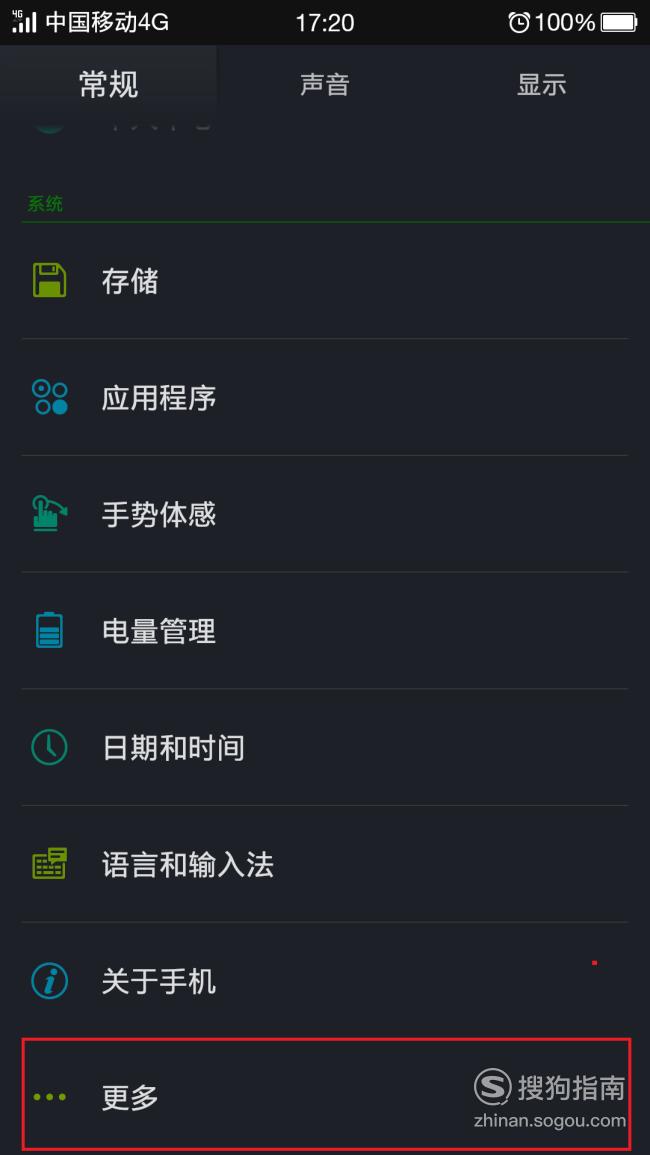Select the 常规 tab
This screenshot has width=650, height=1155.
coord(108,84)
